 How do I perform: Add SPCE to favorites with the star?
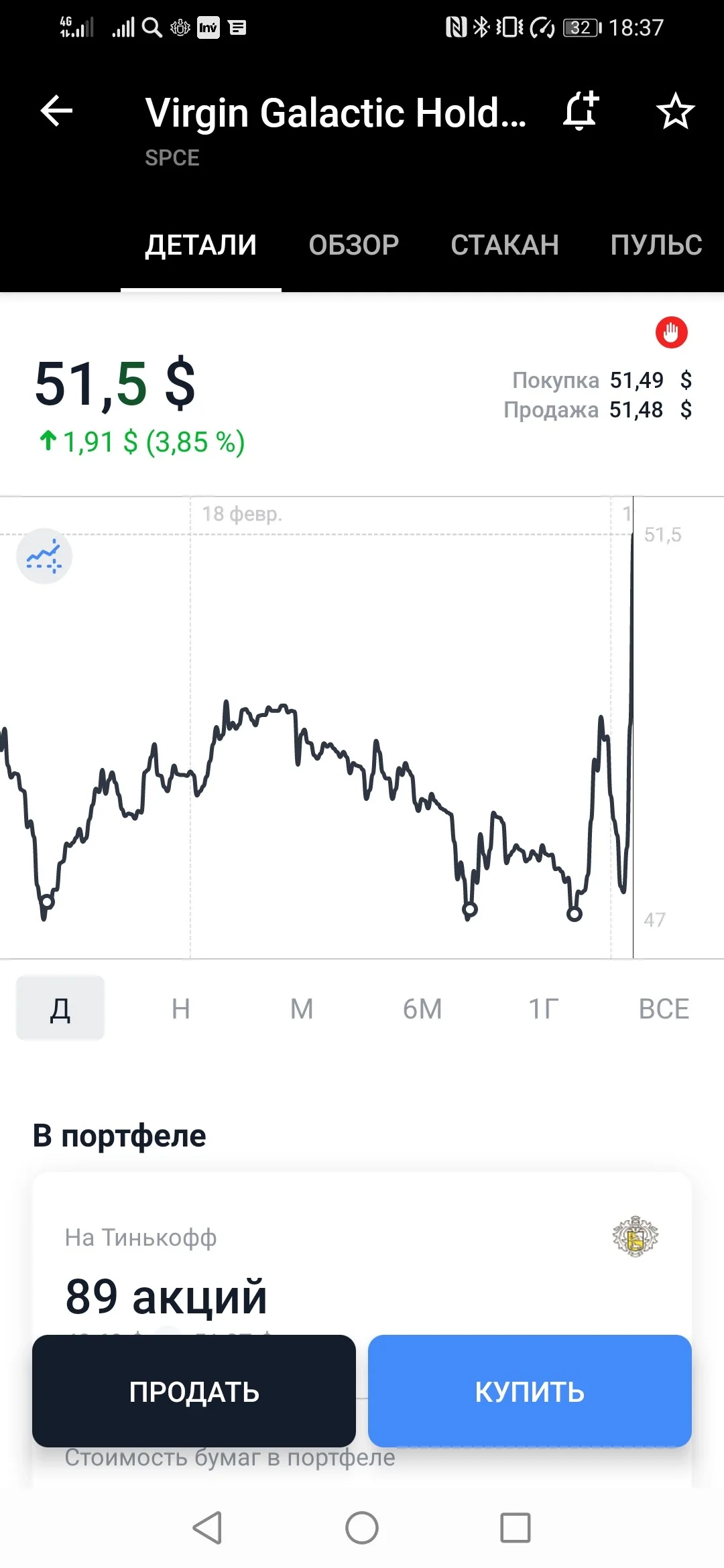(675, 111)
